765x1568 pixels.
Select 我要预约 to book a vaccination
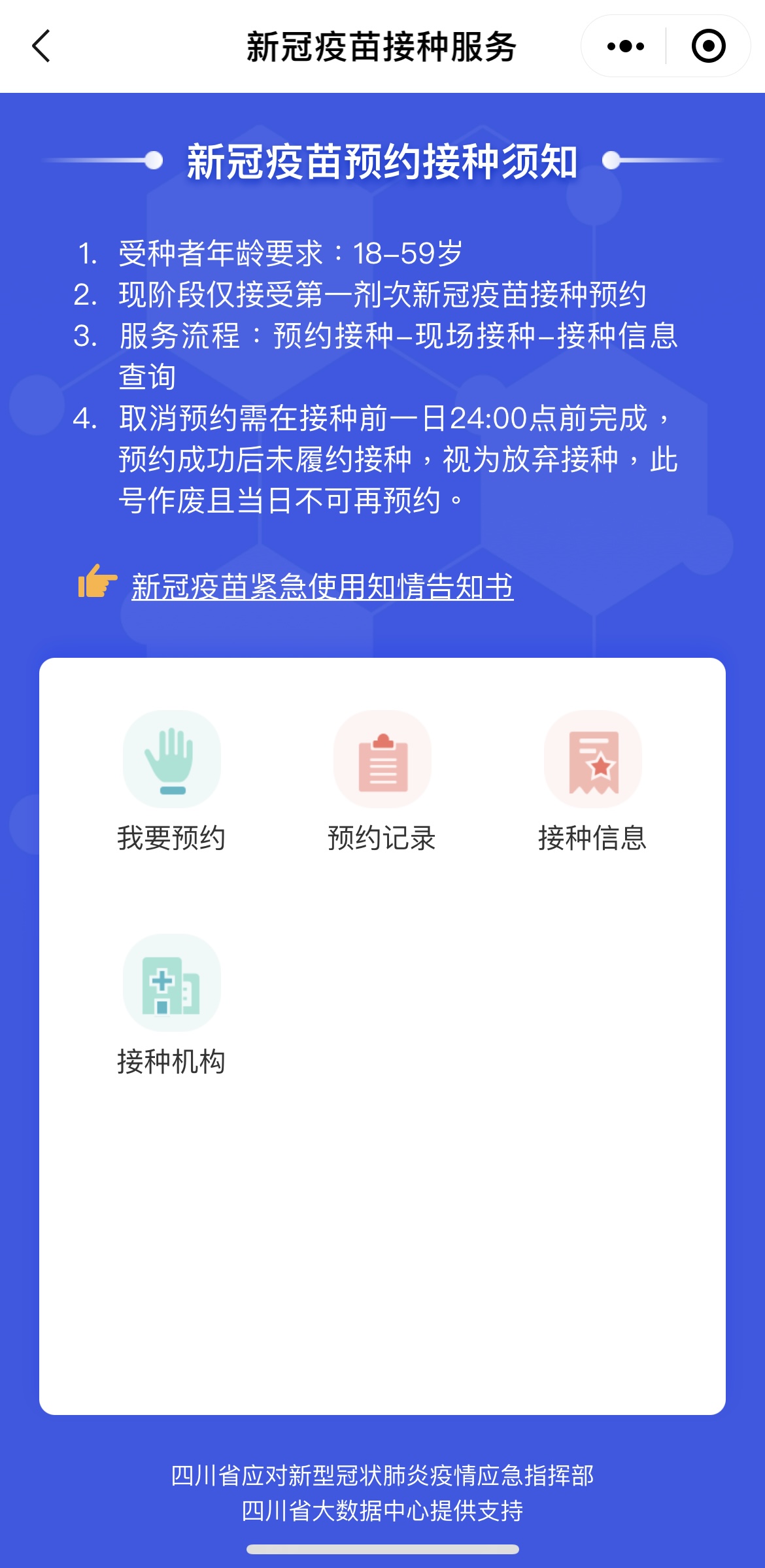tap(171, 782)
